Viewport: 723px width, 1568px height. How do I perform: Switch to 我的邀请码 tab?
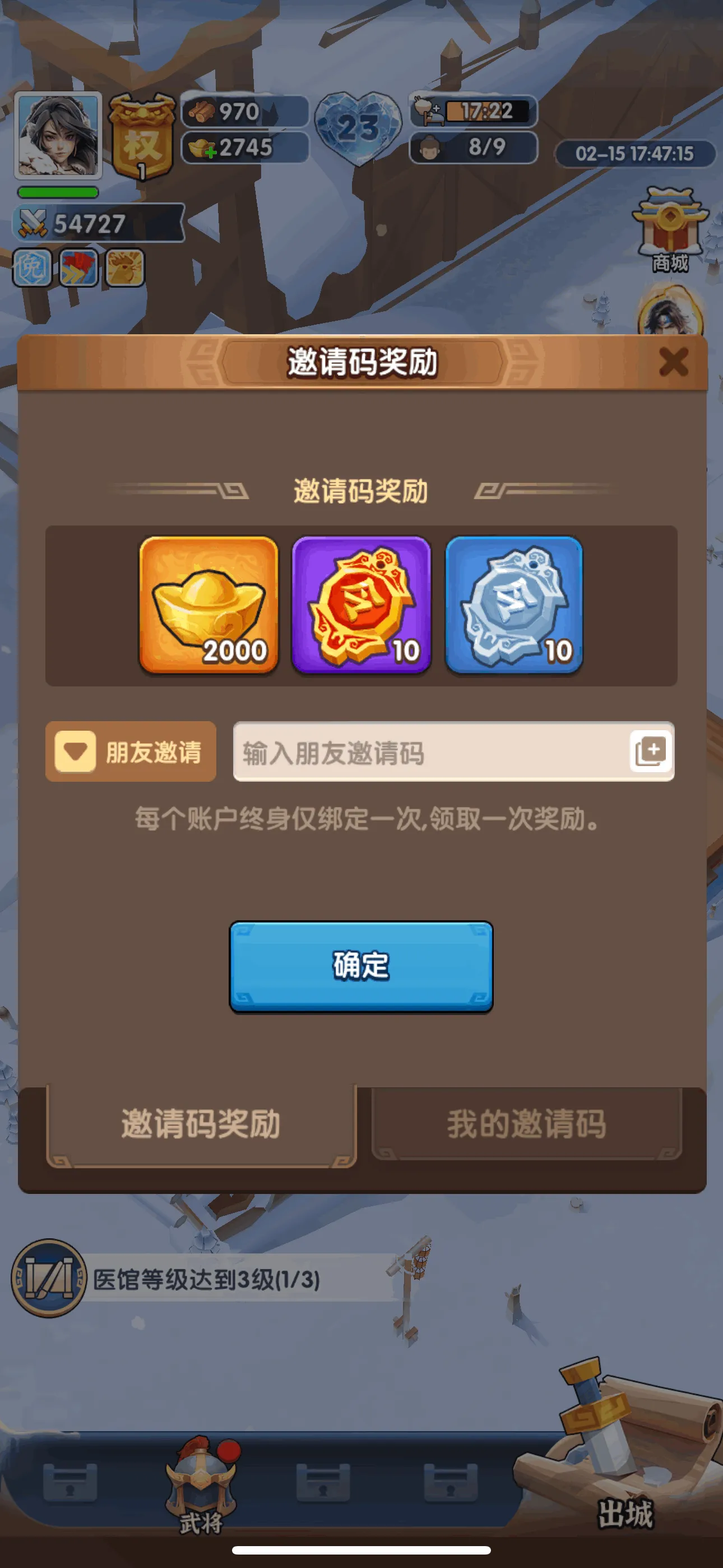[x=526, y=1124]
